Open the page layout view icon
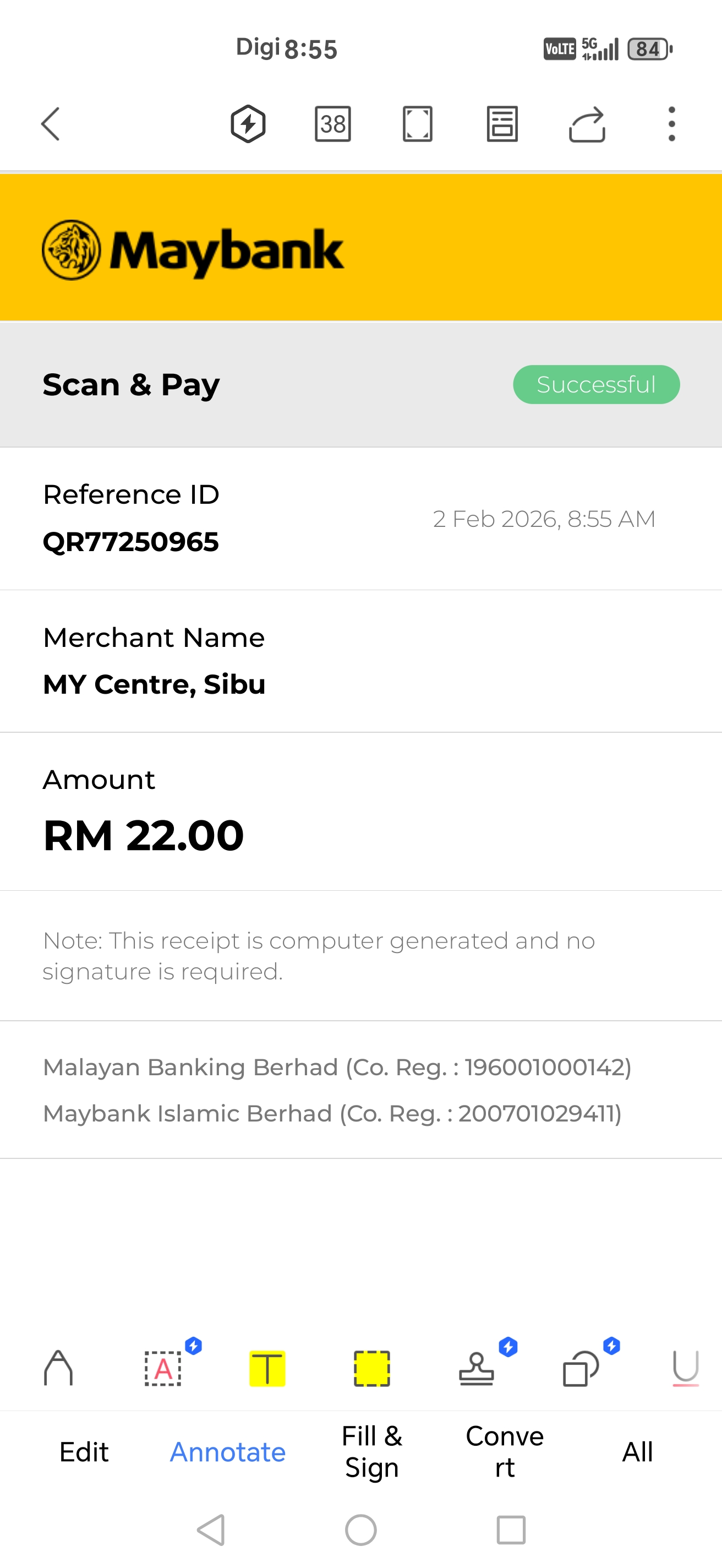The width and height of the screenshot is (722, 1568). (x=502, y=124)
